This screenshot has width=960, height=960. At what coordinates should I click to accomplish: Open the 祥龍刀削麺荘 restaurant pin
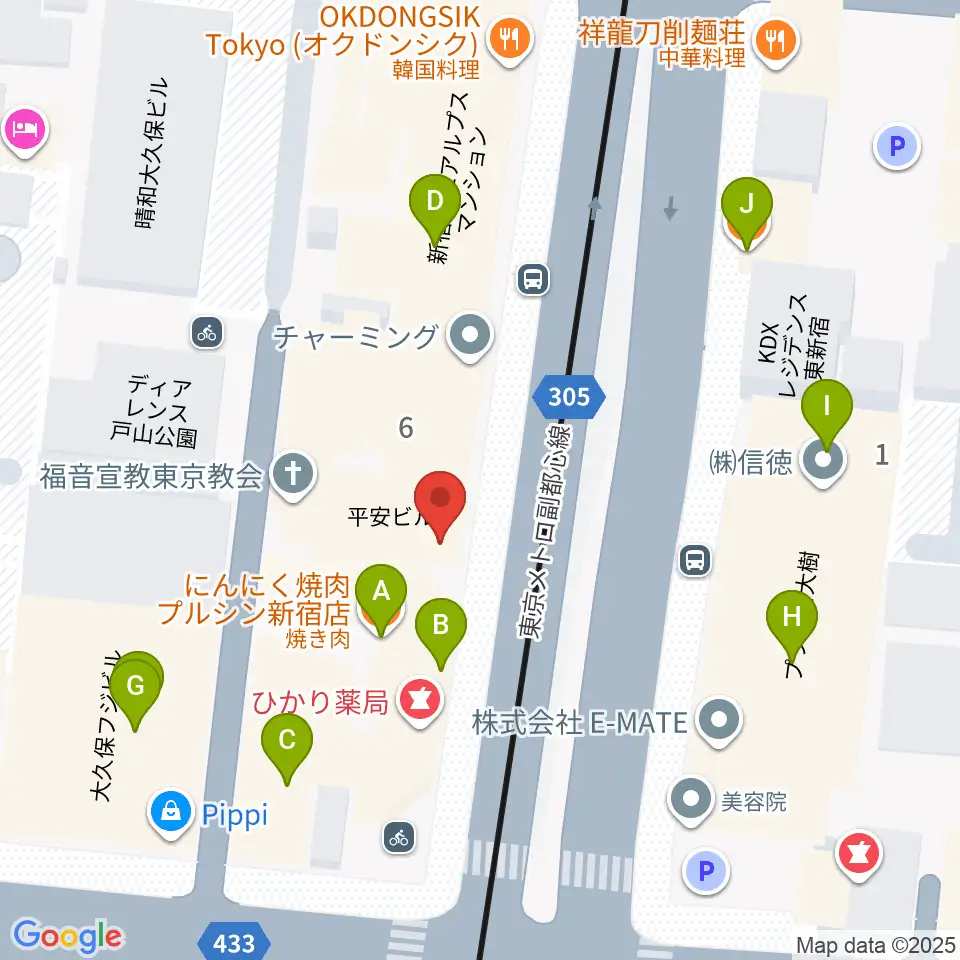point(776,42)
